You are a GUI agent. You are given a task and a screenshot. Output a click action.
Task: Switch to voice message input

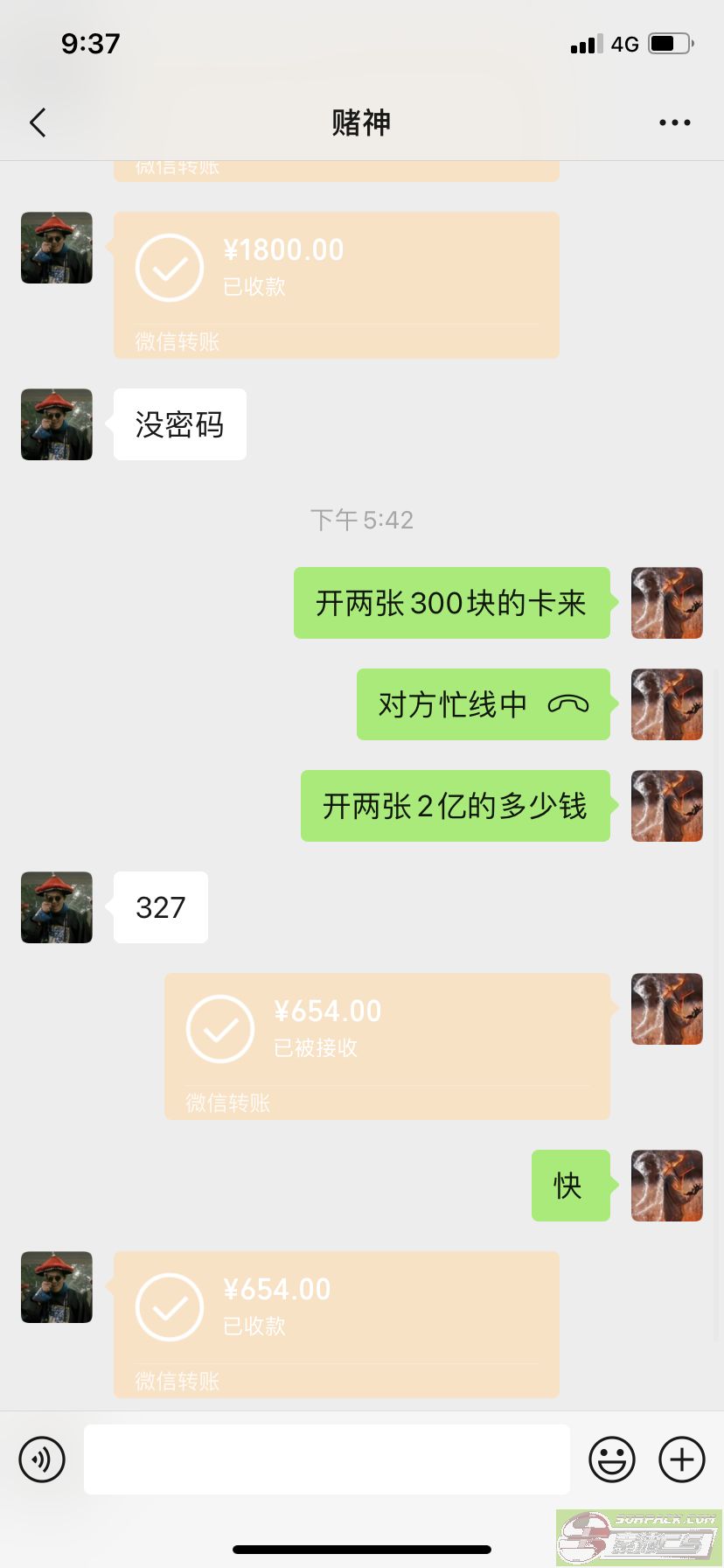point(42,1459)
